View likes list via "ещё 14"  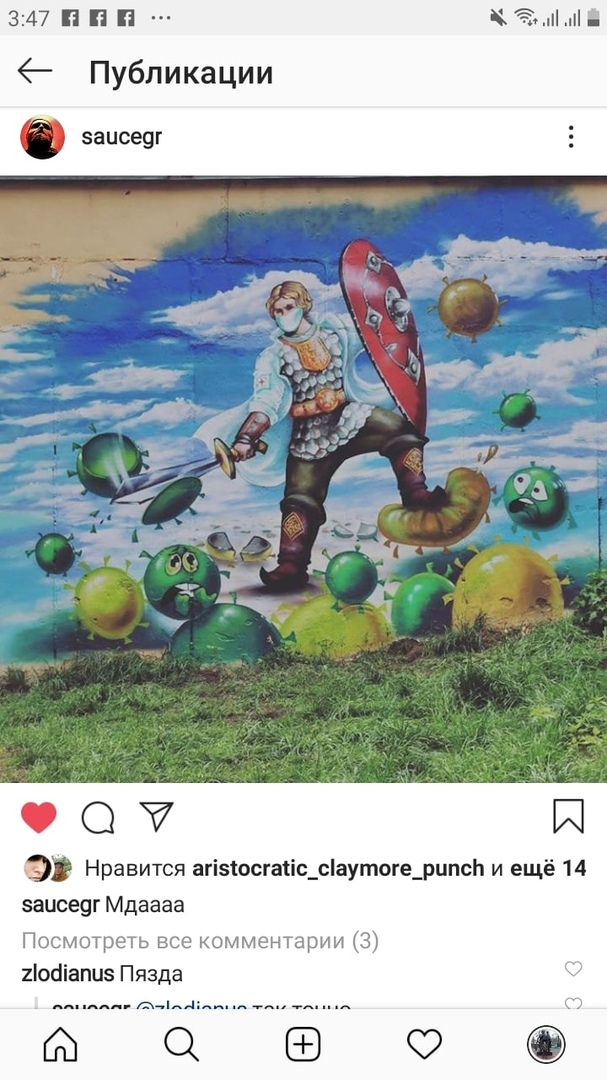547,868
